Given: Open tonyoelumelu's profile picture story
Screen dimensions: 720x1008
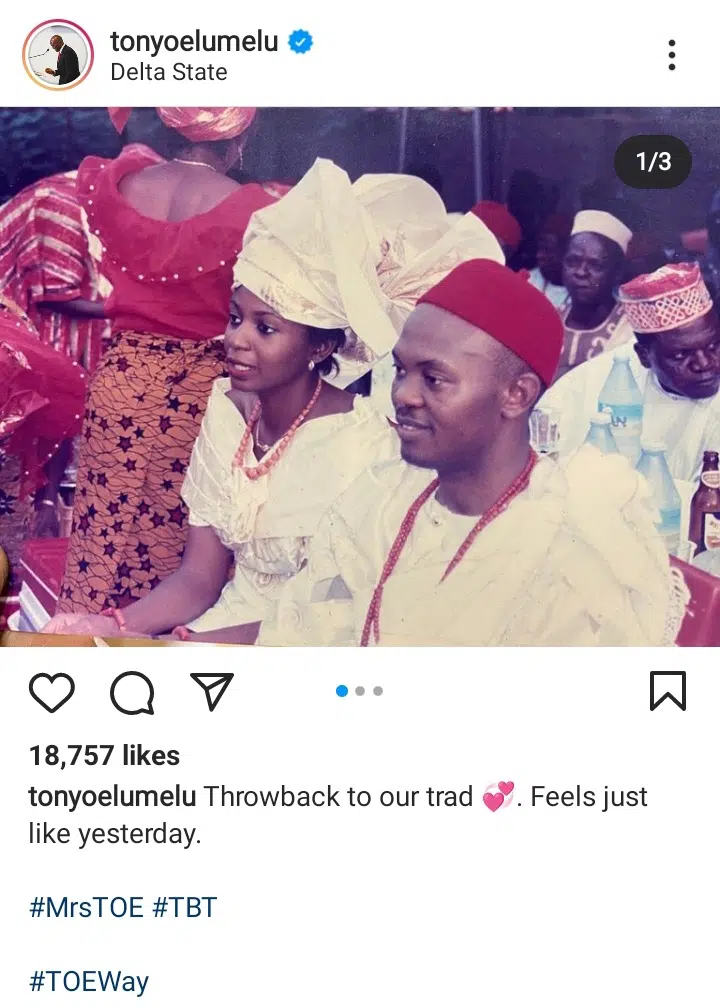Looking at the screenshot, I should tap(59, 56).
